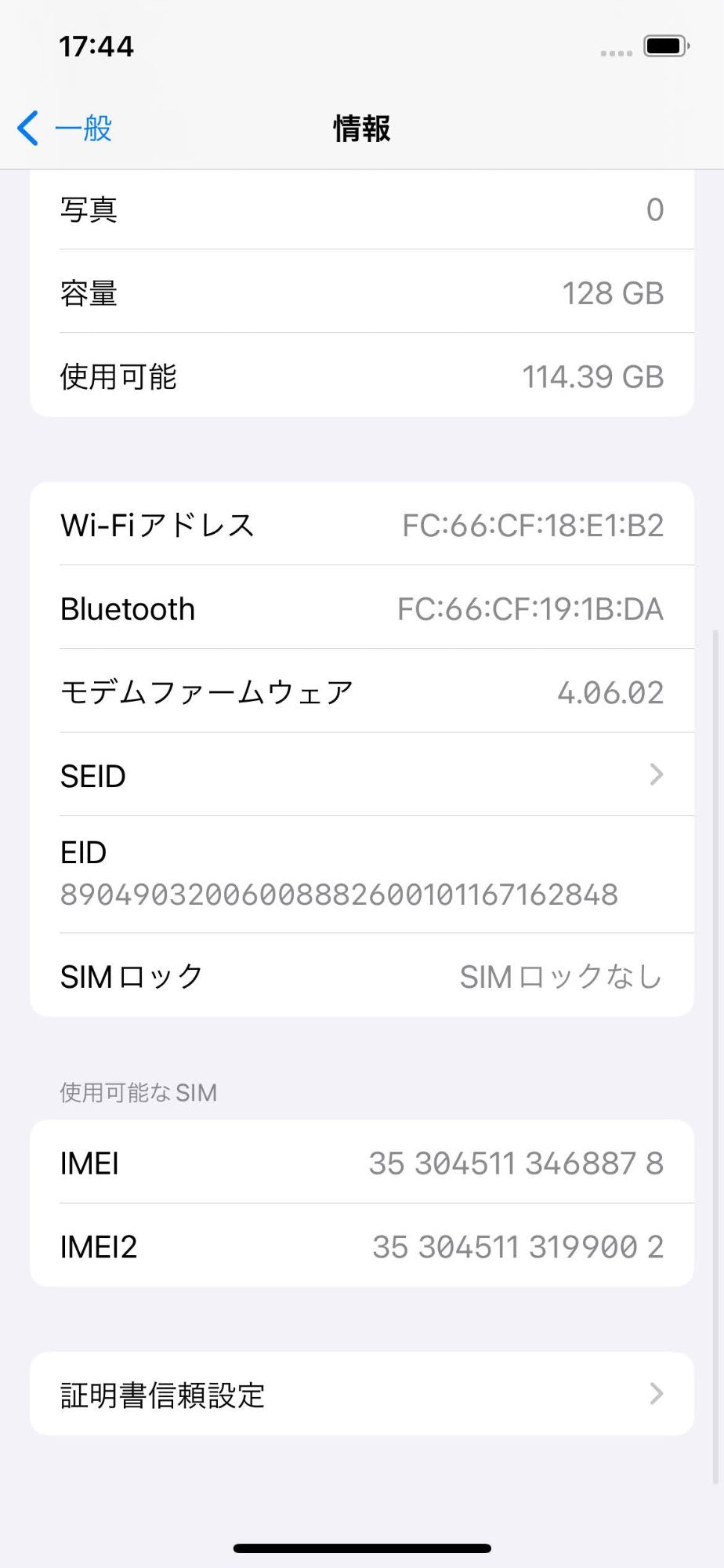This screenshot has height=1568, width=724.
Task: Select the IMEI2 row
Action: (x=362, y=1246)
